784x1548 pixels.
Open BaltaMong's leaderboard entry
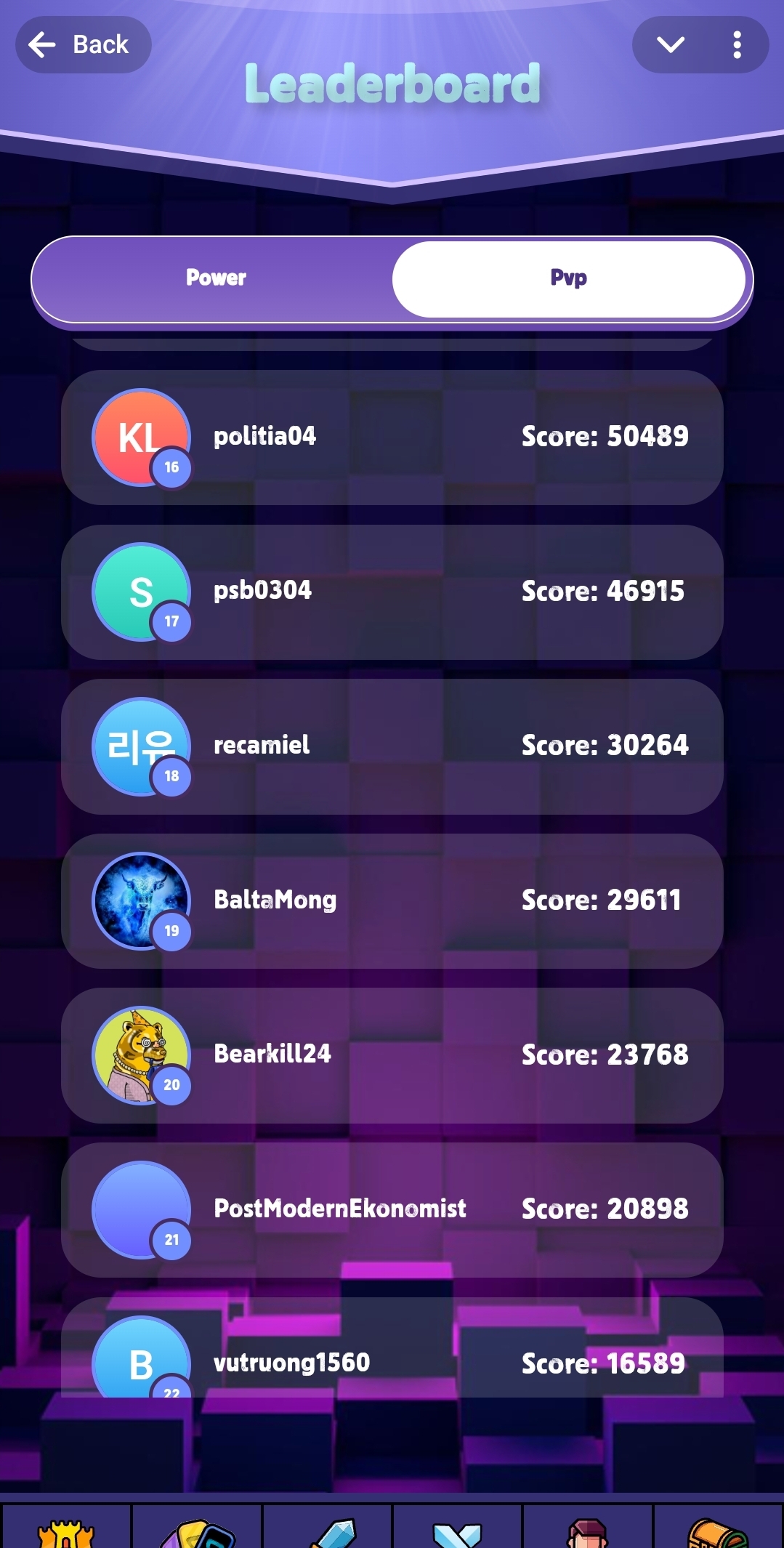pyautogui.click(x=392, y=901)
